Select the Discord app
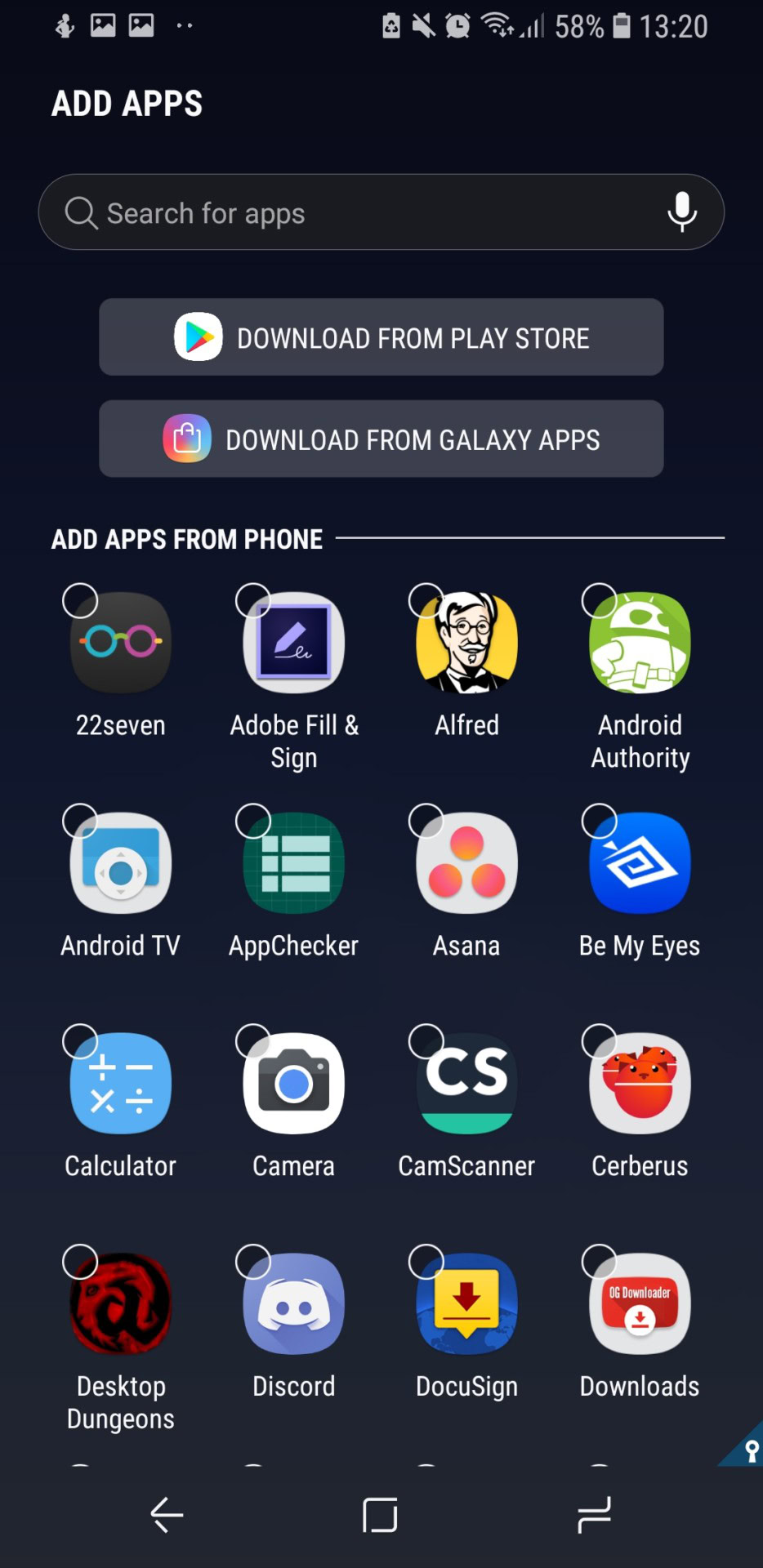763x1568 pixels. (294, 1305)
